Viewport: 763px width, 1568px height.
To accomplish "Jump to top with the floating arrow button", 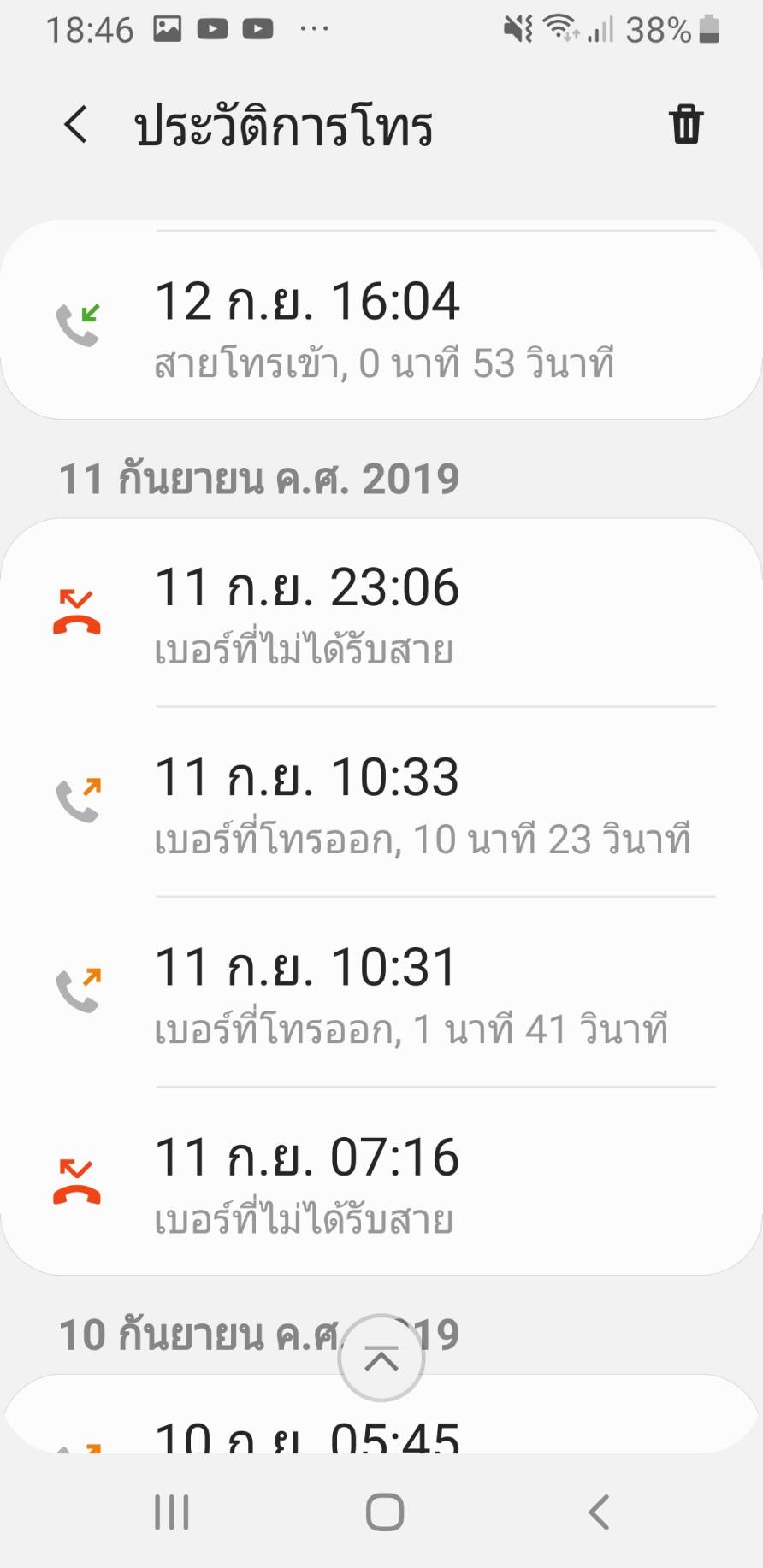I will tap(381, 1358).
